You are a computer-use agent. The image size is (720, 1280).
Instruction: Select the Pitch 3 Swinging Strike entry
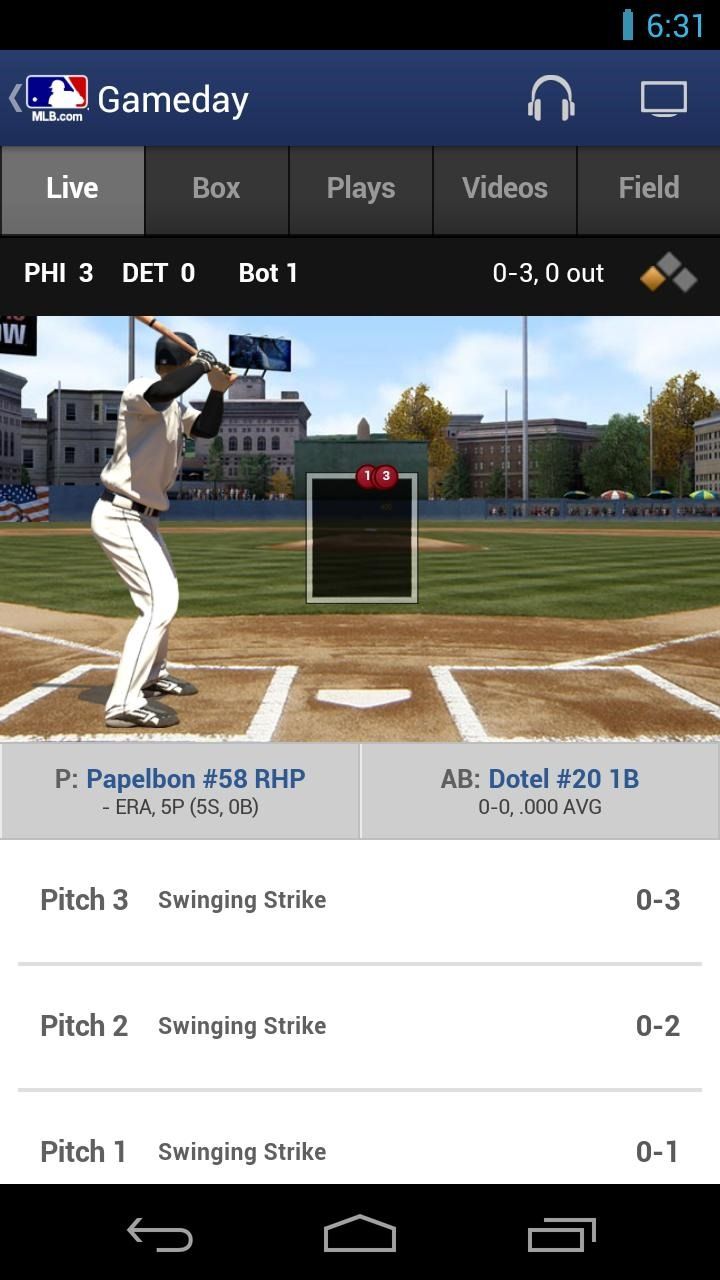360,900
